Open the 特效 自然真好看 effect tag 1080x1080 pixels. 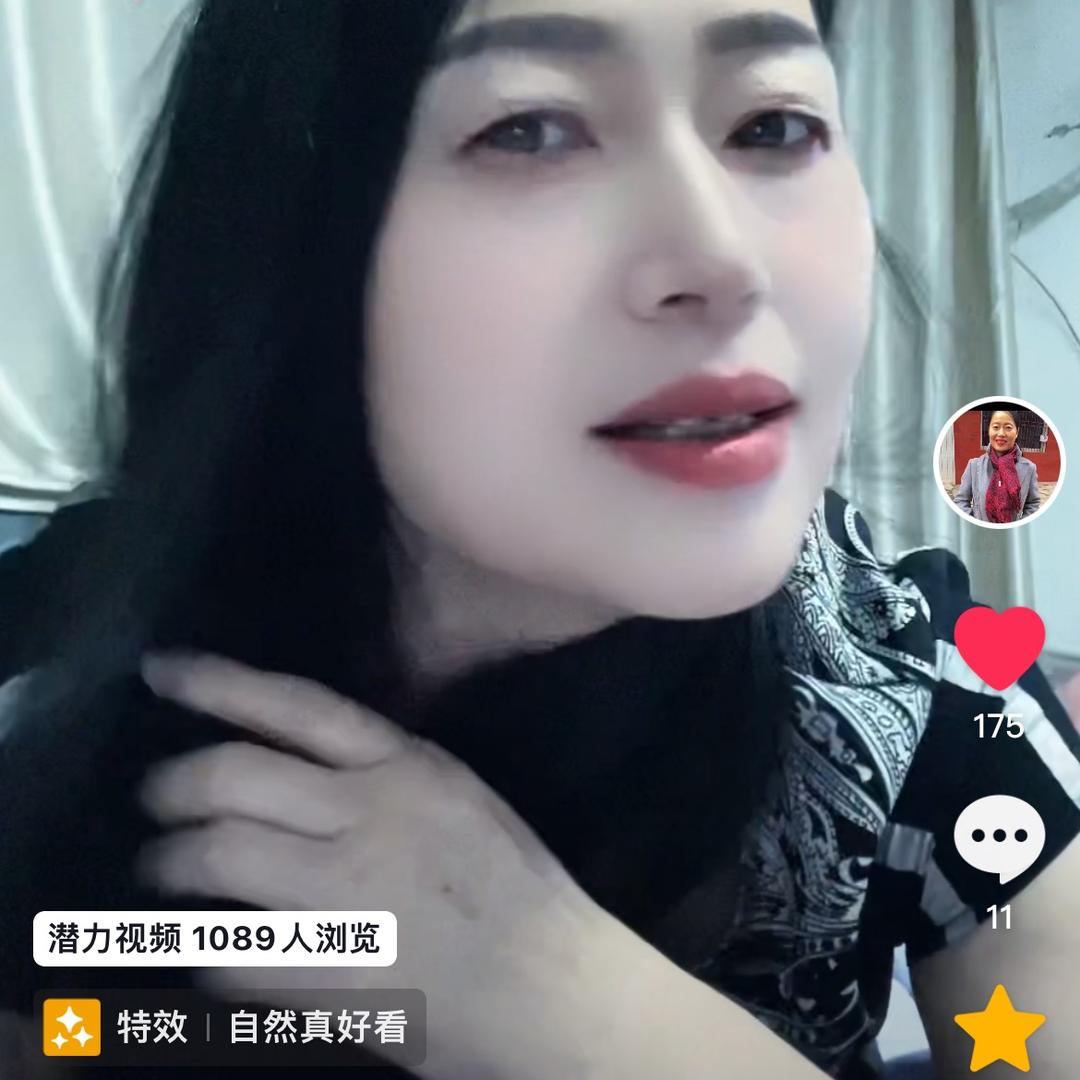[230, 1027]
